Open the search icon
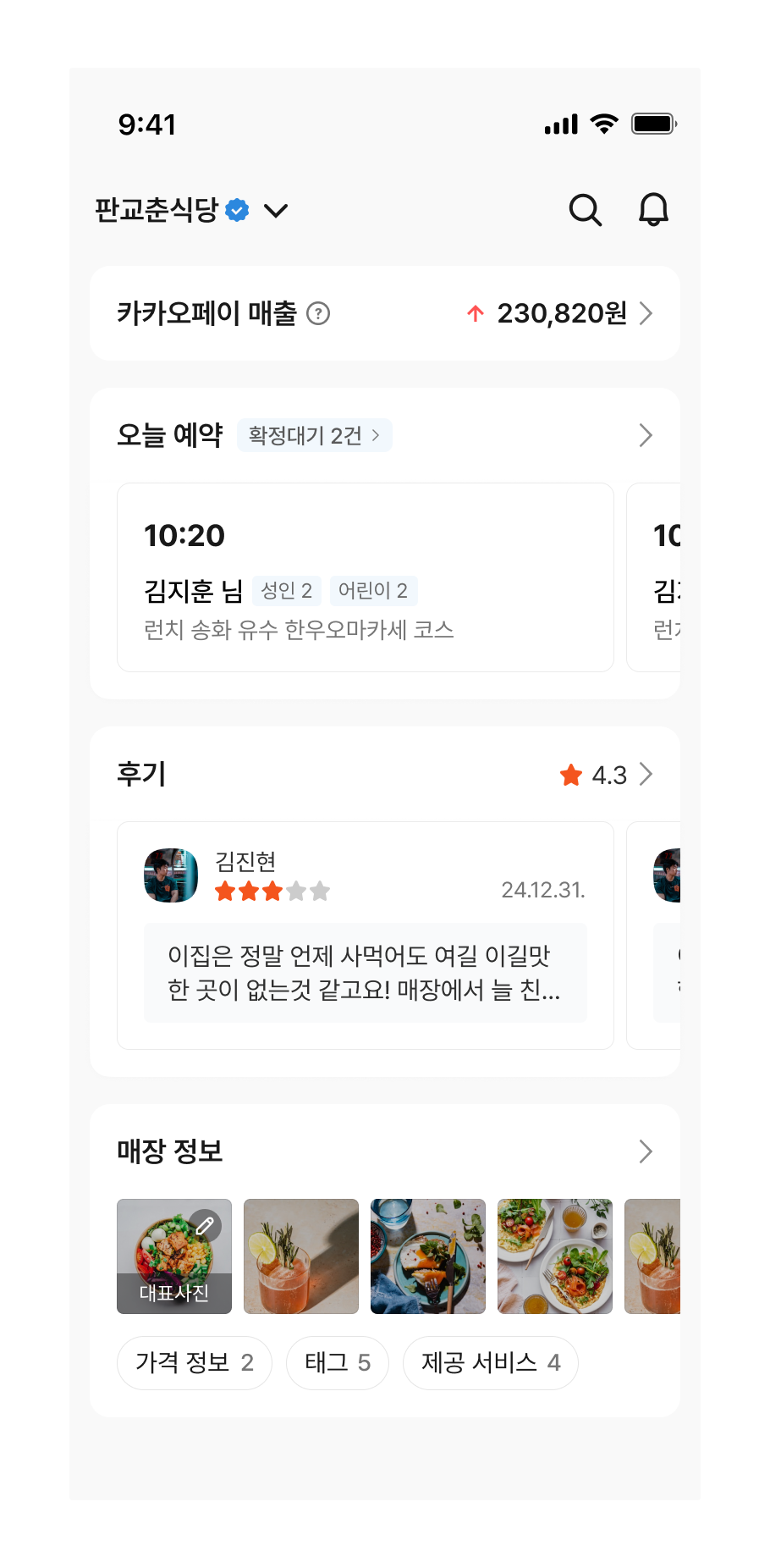This screenshot has height=1568, width=770. [585, 210]
